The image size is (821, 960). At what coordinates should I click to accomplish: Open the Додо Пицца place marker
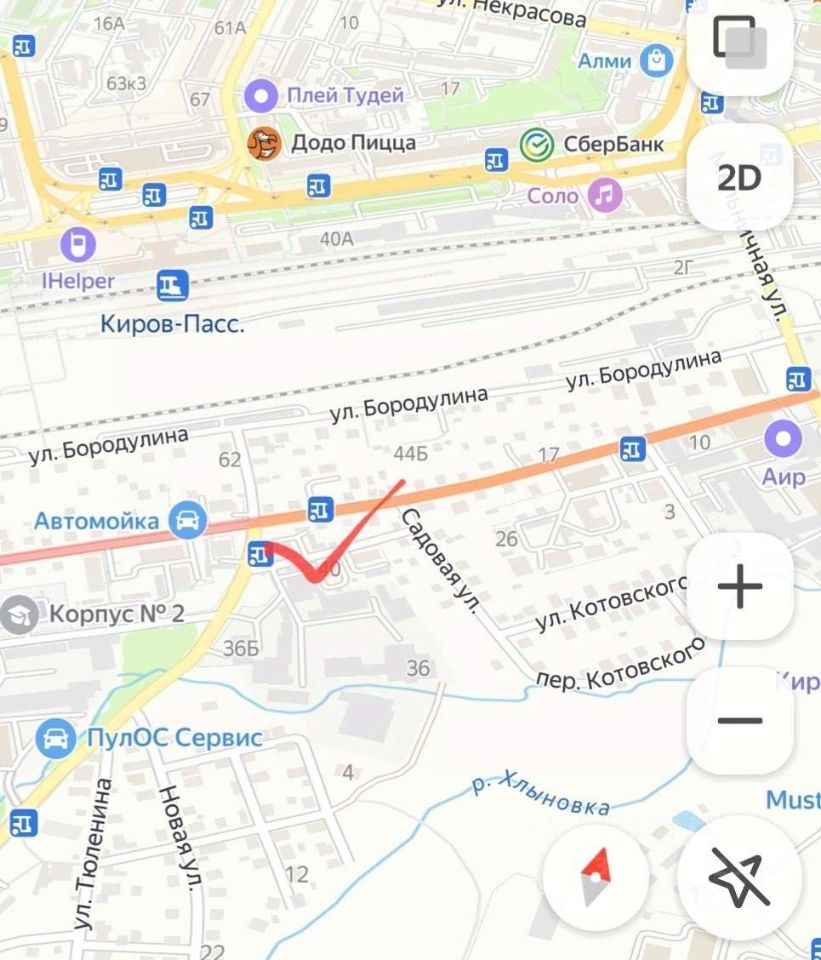(264, 143)
